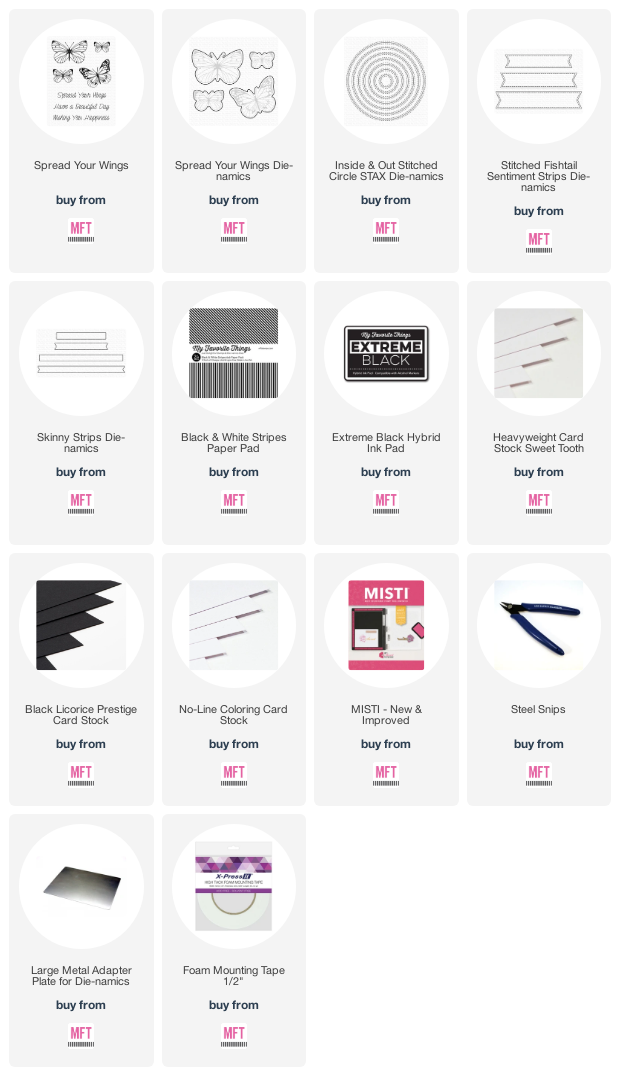
Task: Open the Skinny Strips Die-namics product
Action: click(x=81, y=443)
